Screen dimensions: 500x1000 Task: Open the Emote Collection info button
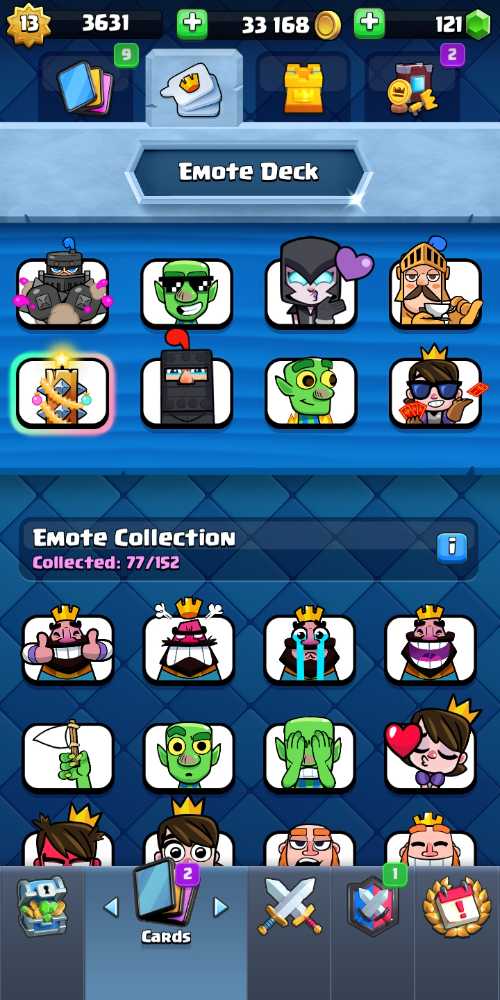point(452,548)
